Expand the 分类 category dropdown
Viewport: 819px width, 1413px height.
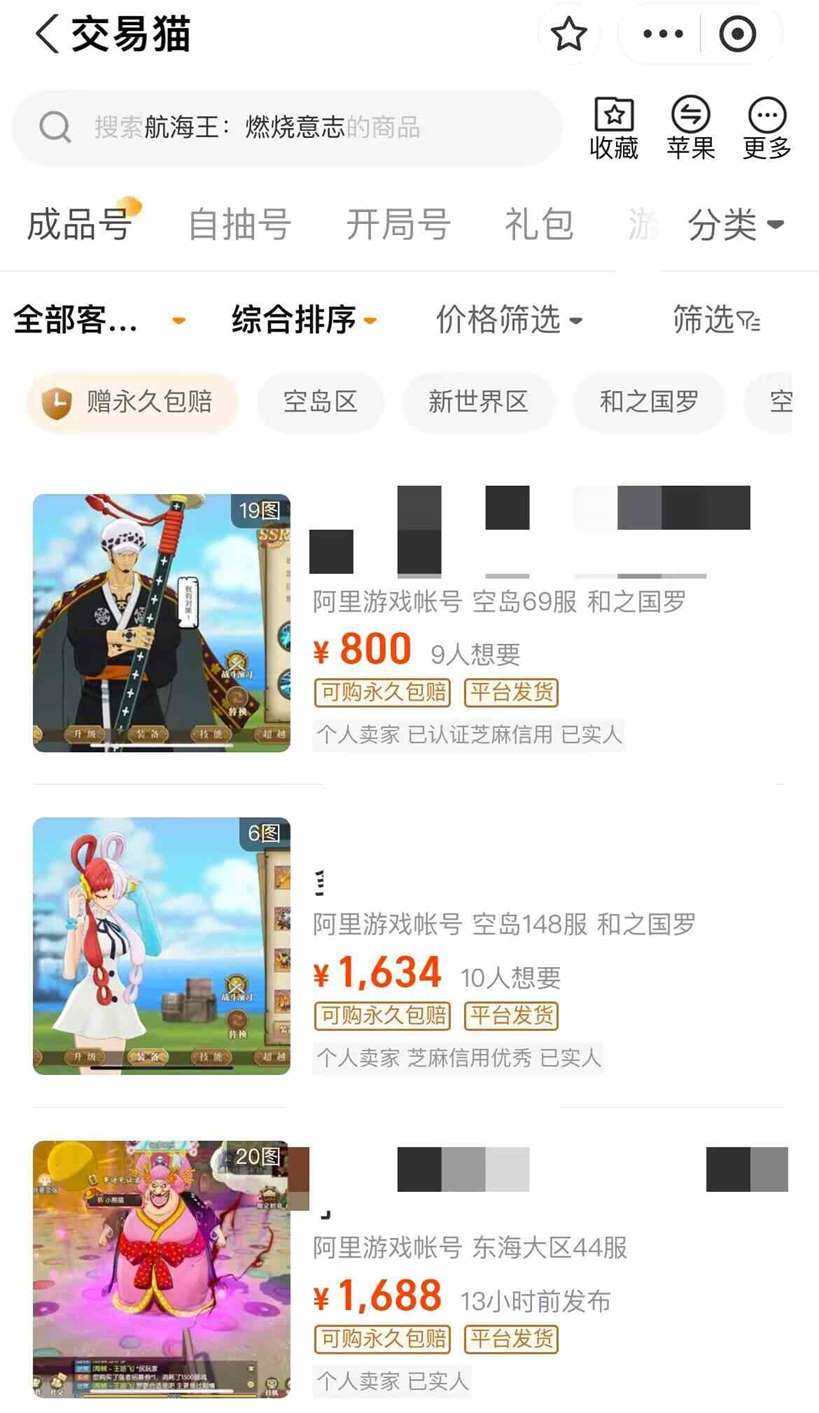[735, 225]
